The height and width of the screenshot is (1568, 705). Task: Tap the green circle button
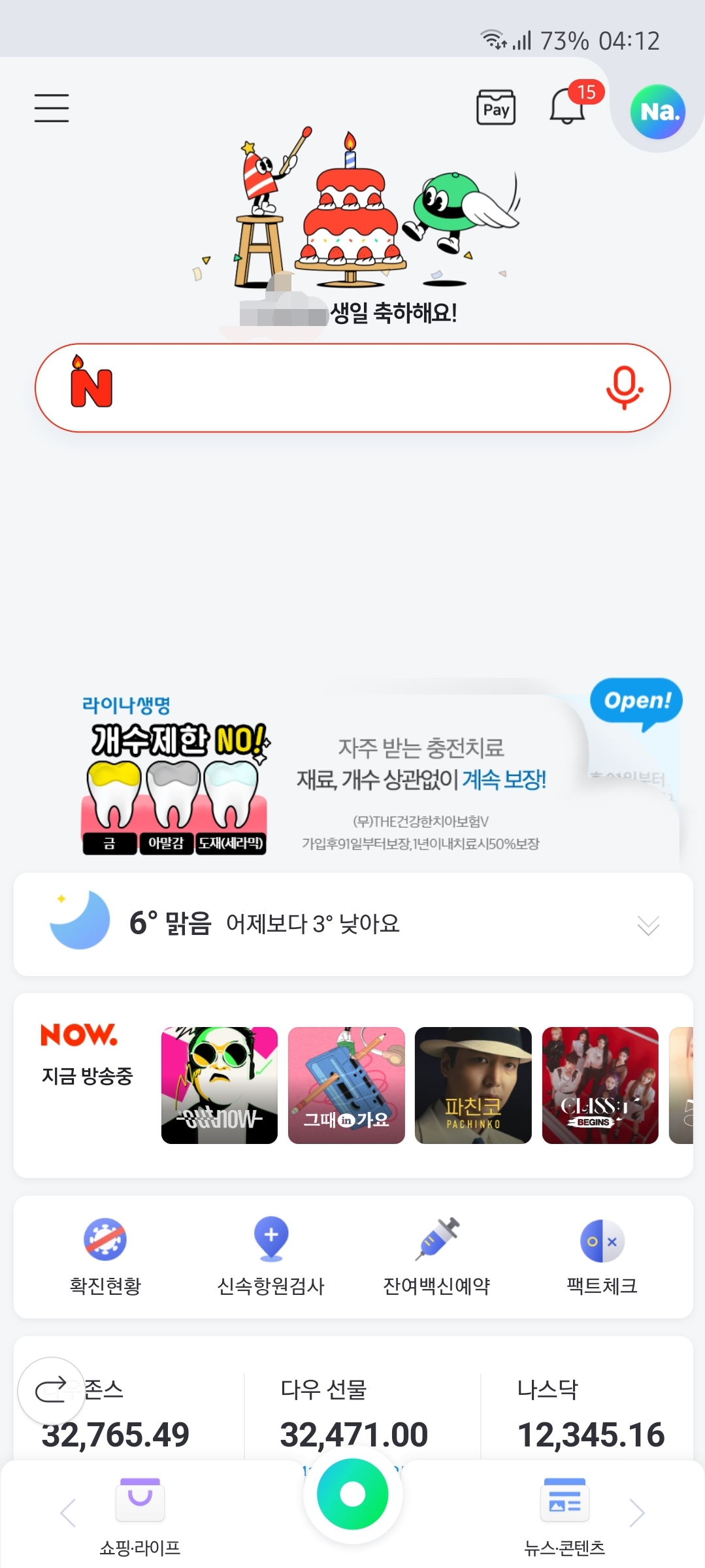[x=353, y=1494]
